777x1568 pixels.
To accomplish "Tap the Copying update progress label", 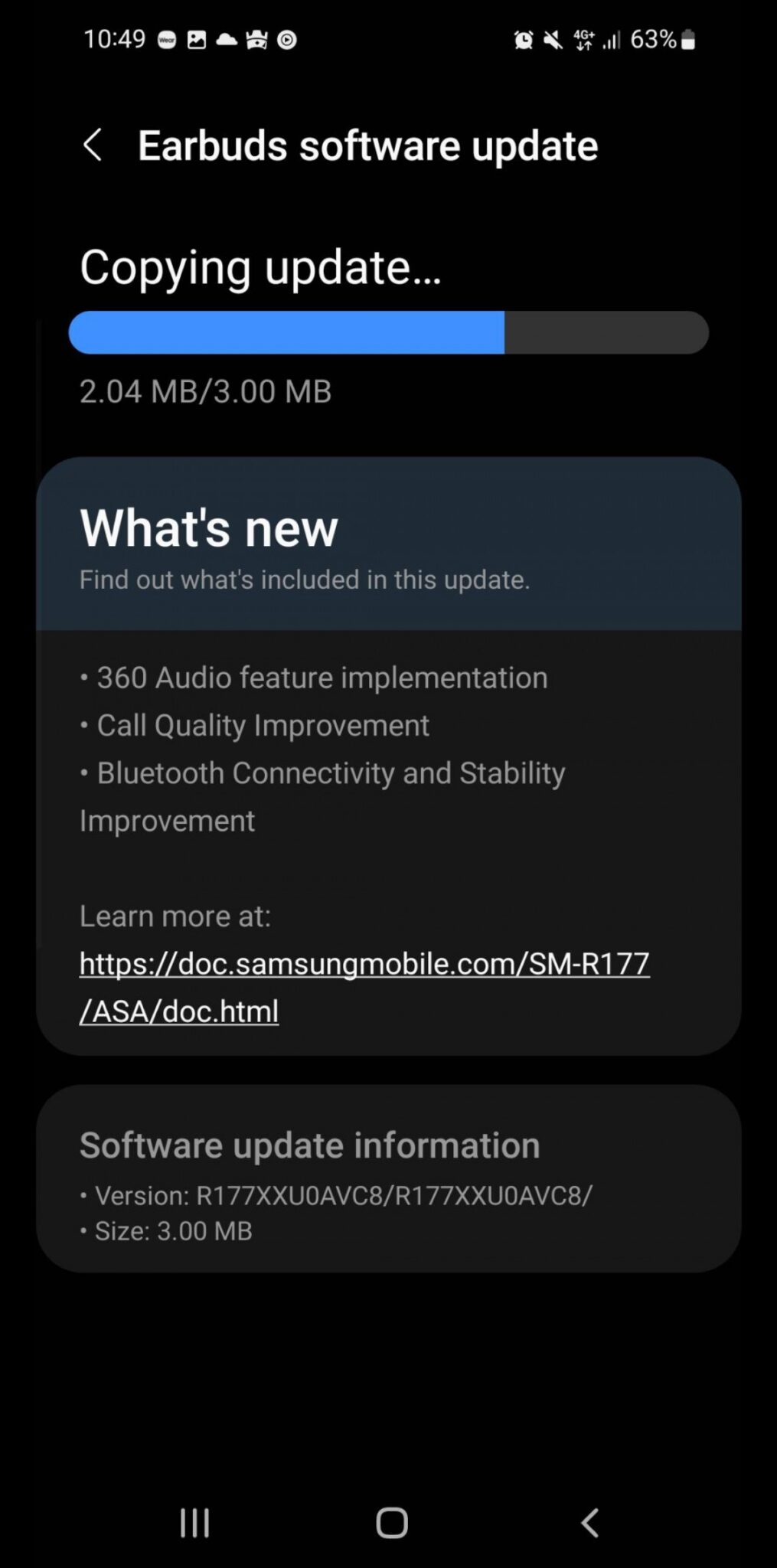I will pos(260,267).
